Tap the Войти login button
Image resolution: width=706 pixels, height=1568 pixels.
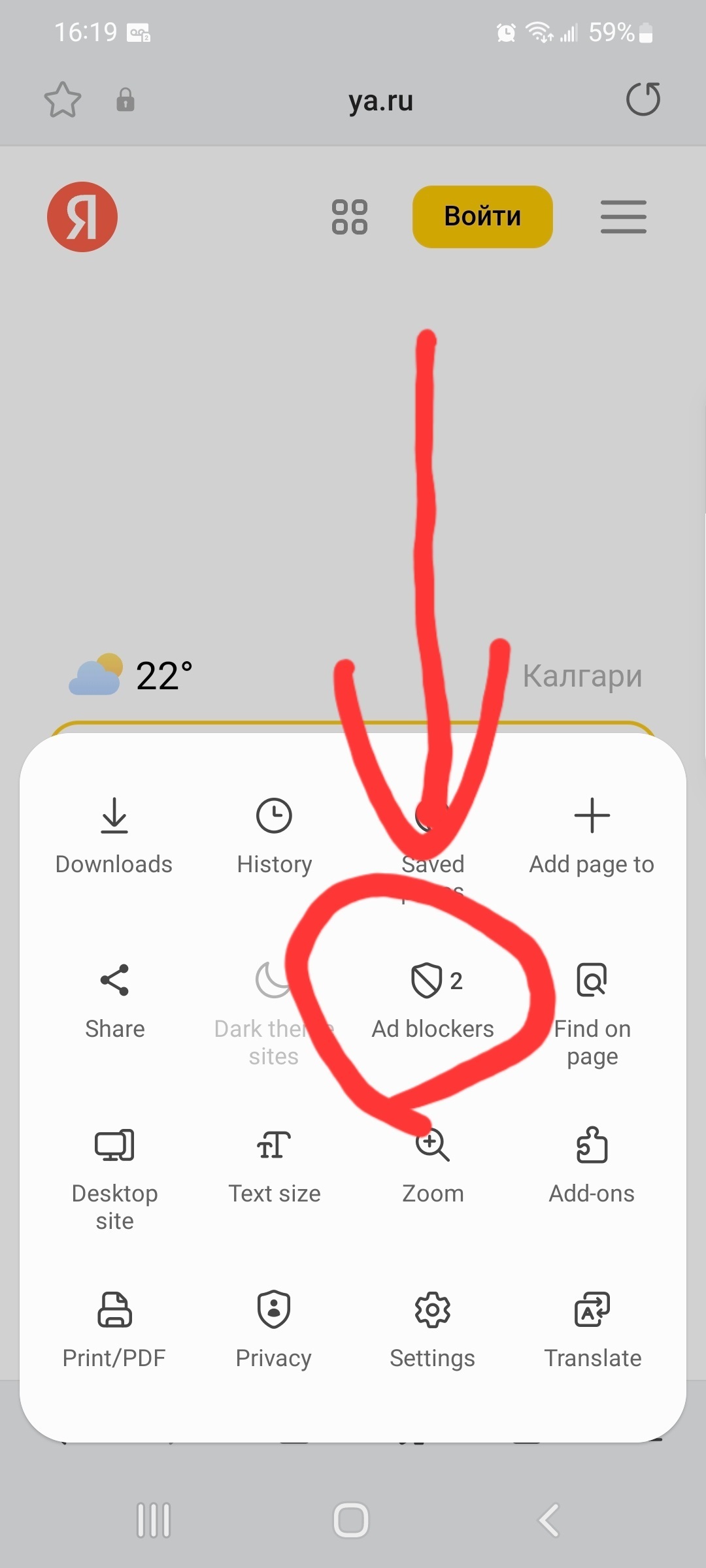tap(482, 216)
